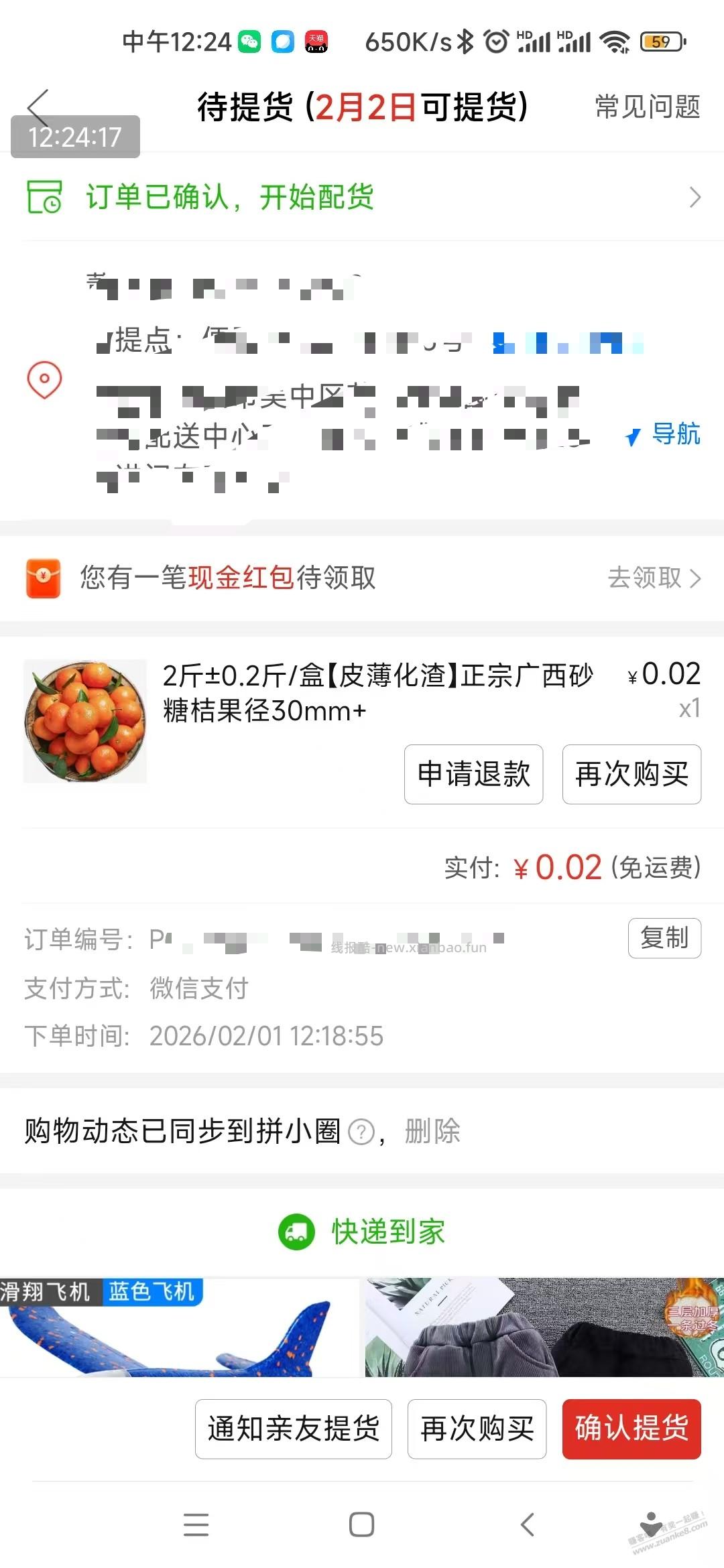Open the red envelope cash reward icon

click(x=44, y=578)
